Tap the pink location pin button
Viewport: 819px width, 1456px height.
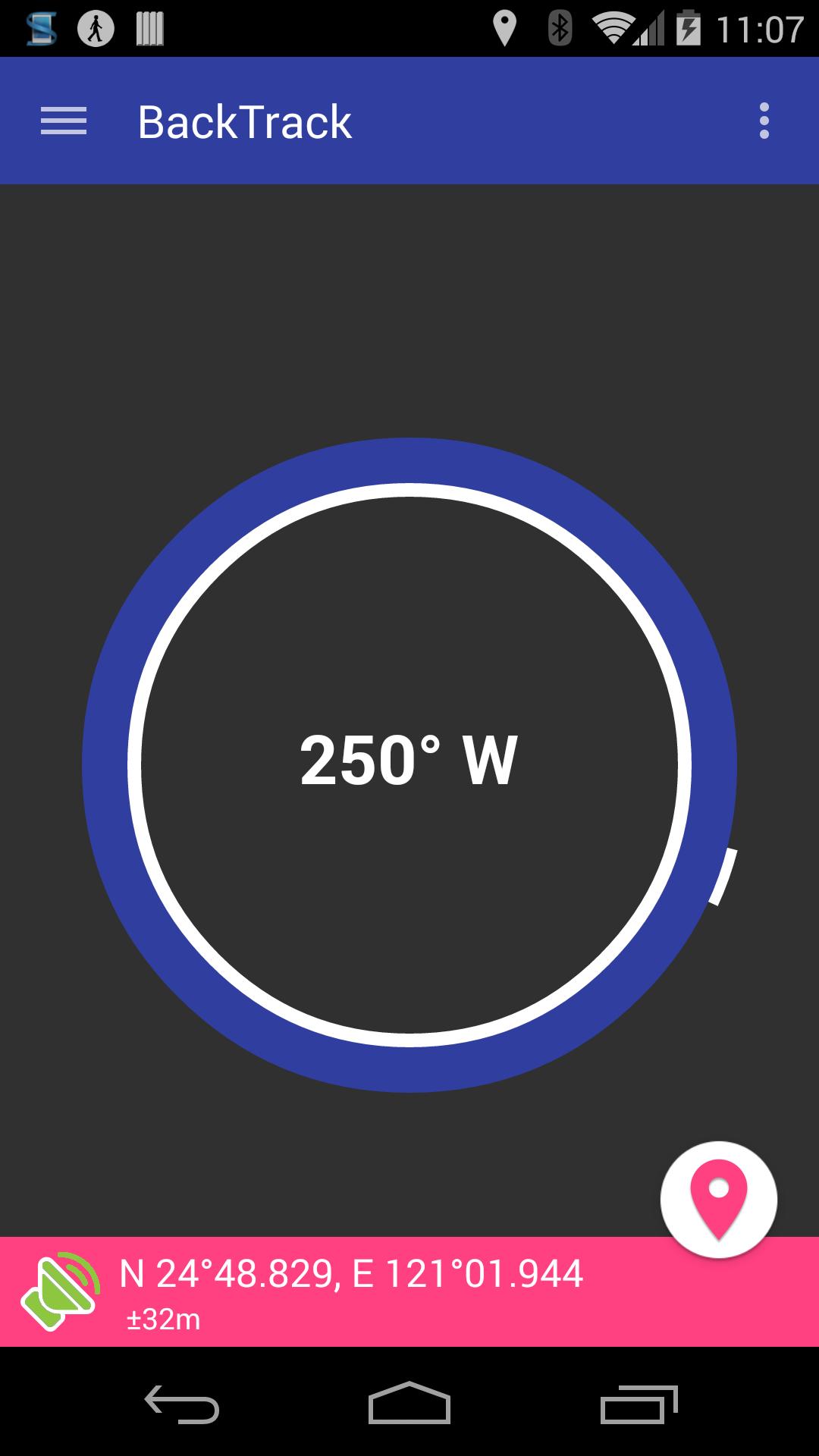coord(718,1199)
